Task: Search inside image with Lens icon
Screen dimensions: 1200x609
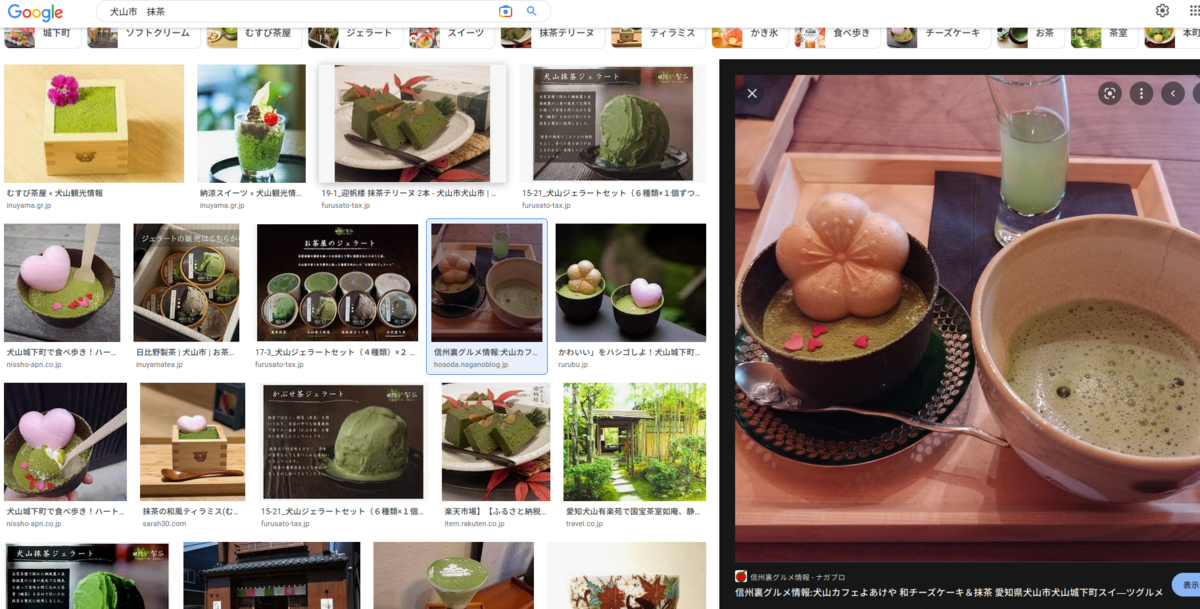Action: point(1109,93)
